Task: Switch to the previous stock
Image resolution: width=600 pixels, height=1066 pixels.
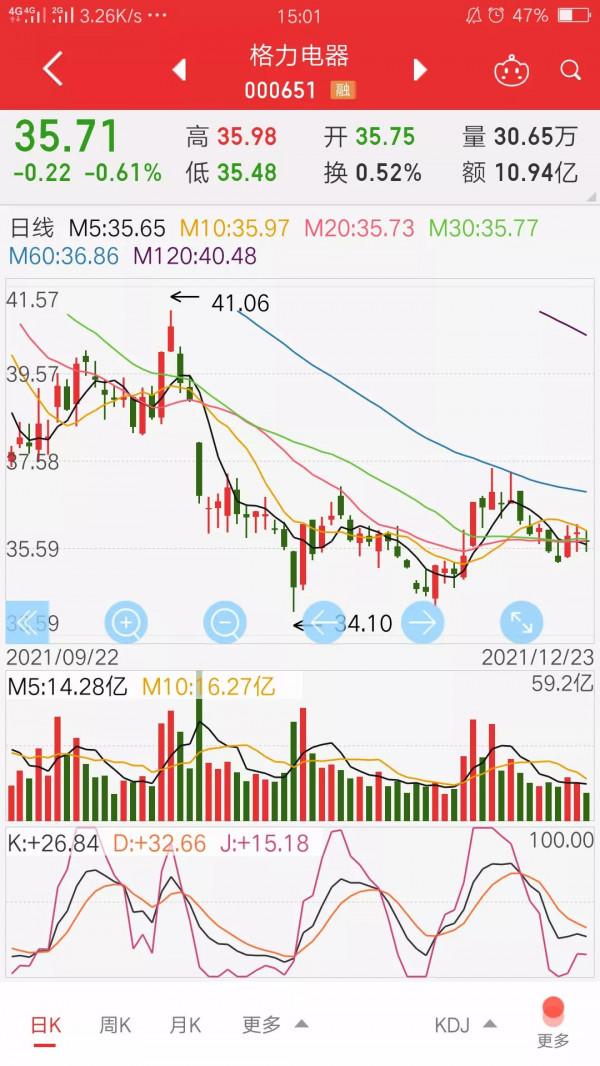Action: coord(180,69)
